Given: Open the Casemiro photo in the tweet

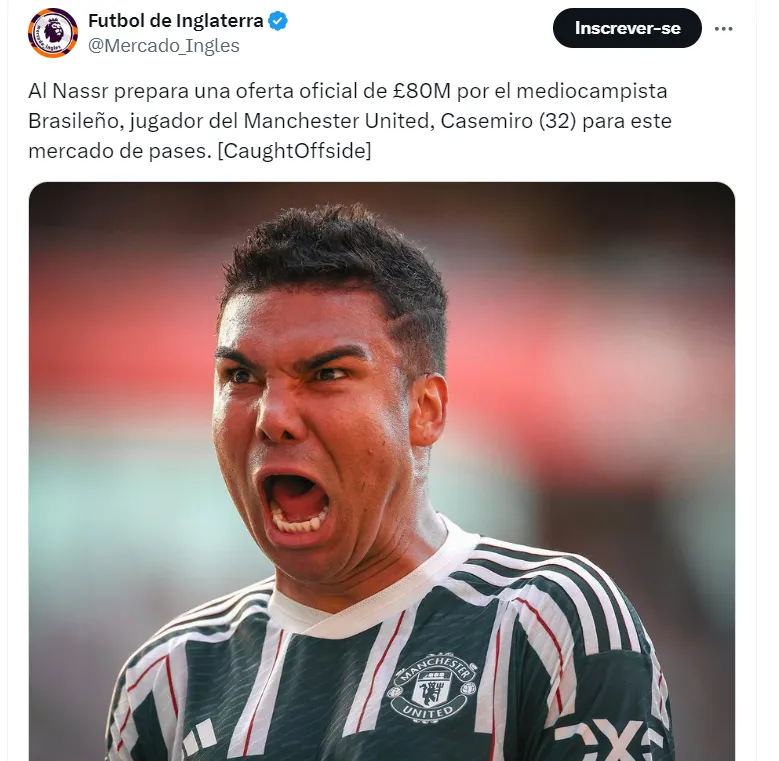Looking at the screenshot, I should coord(381,470).
